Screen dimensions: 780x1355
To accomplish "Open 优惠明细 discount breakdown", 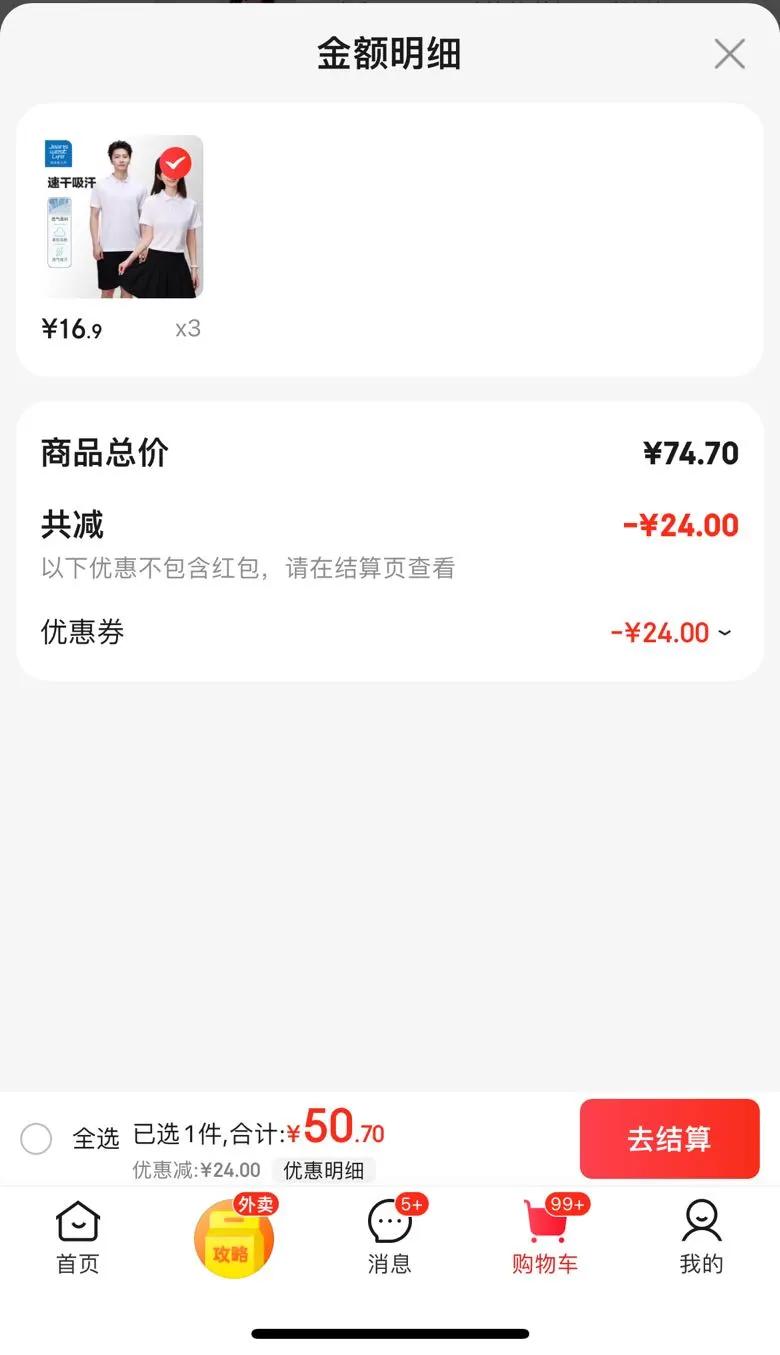I will point(323,1170).
